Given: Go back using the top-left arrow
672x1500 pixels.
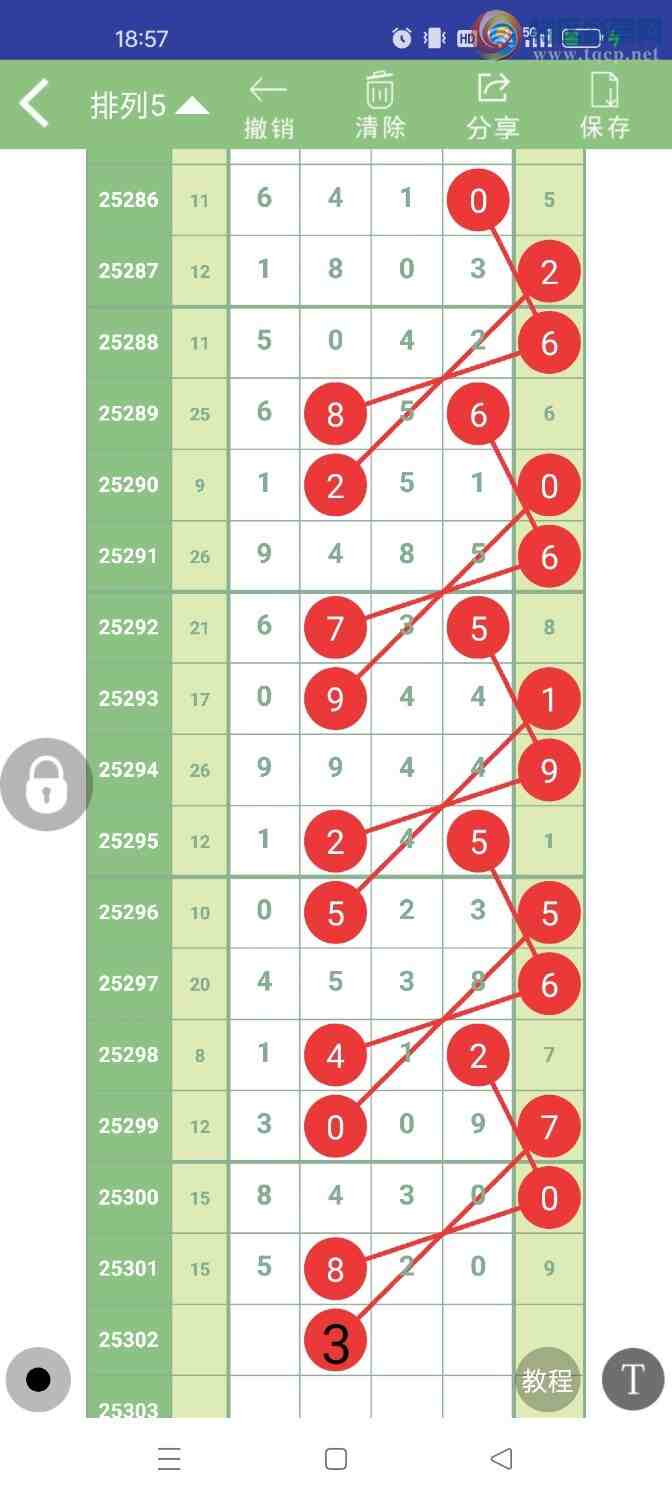Looking at the screenshot, I should (x=35, y=104).
